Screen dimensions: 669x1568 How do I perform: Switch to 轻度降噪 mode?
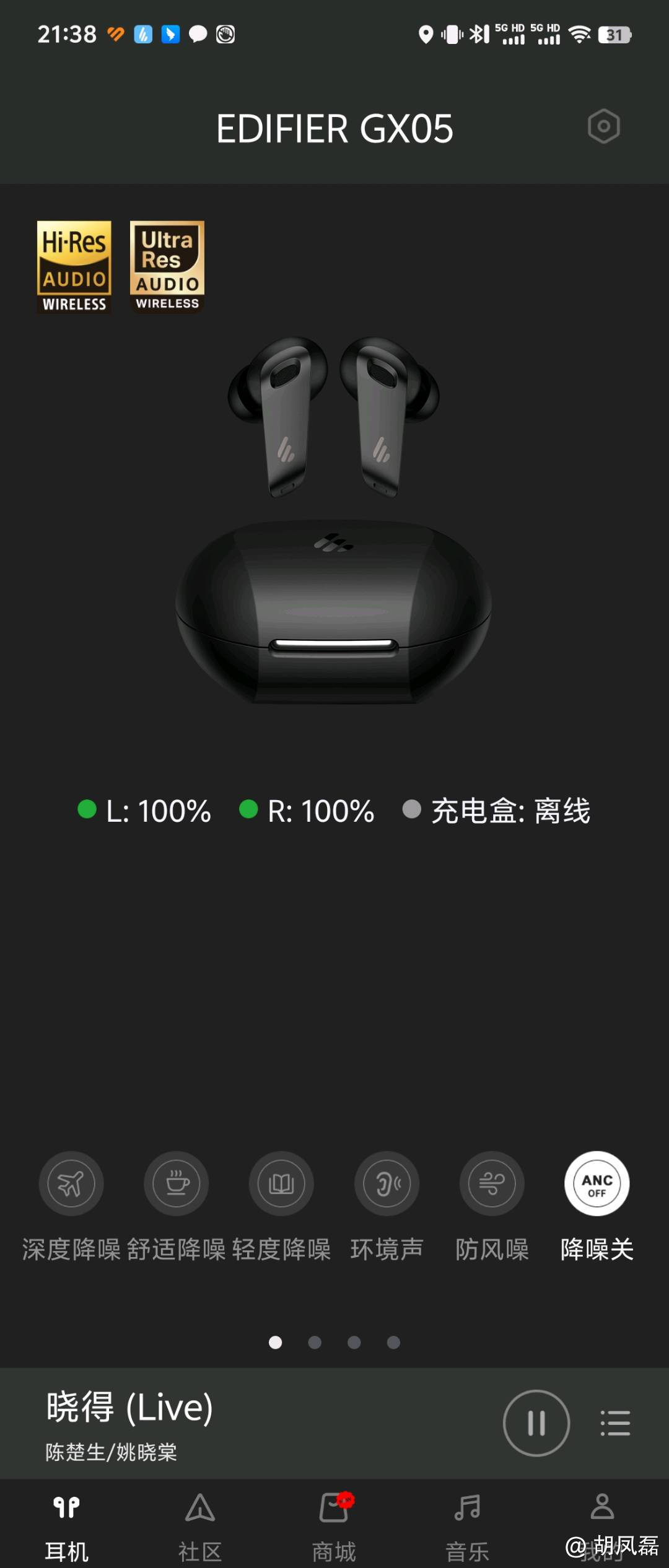[281, 1183]
